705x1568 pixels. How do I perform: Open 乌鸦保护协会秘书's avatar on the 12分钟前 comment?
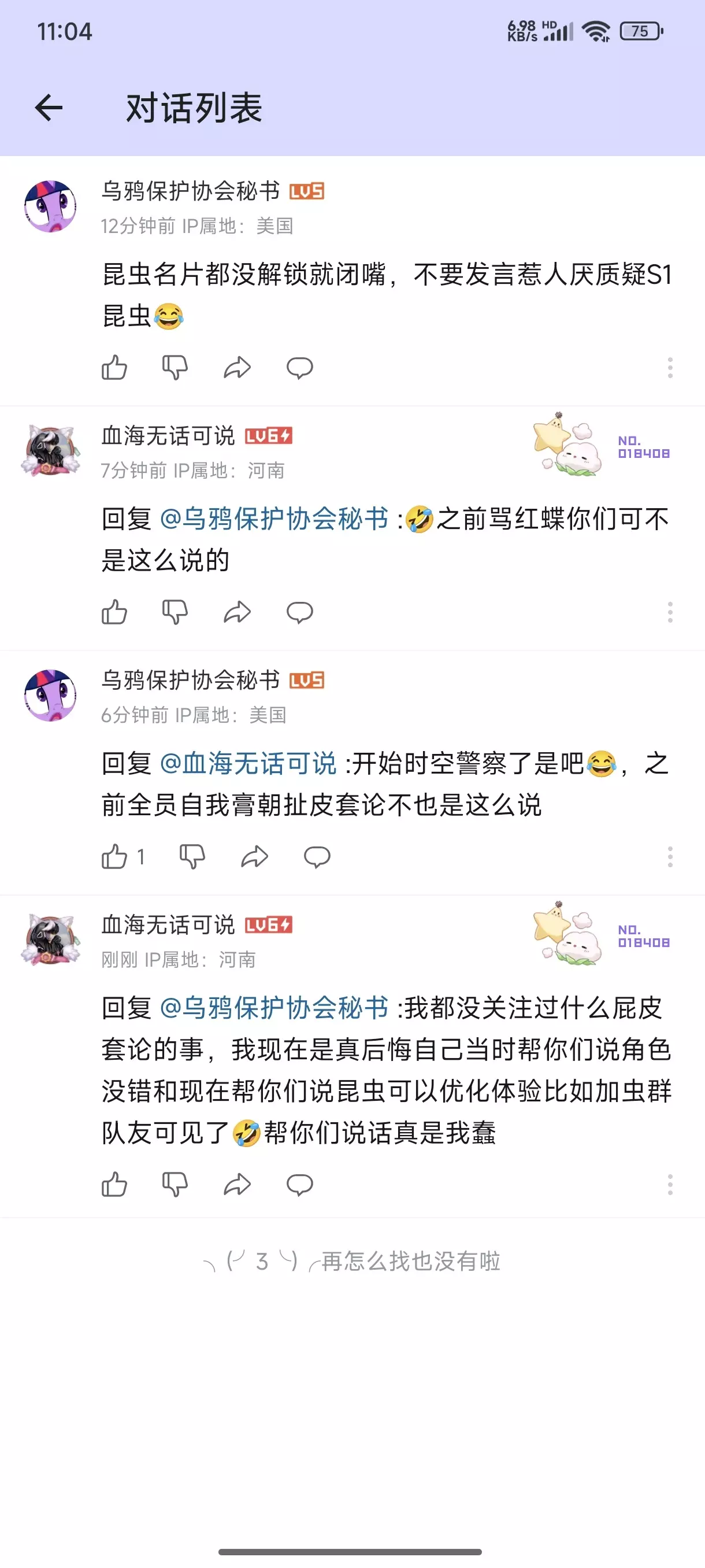(x=50, y=206)
